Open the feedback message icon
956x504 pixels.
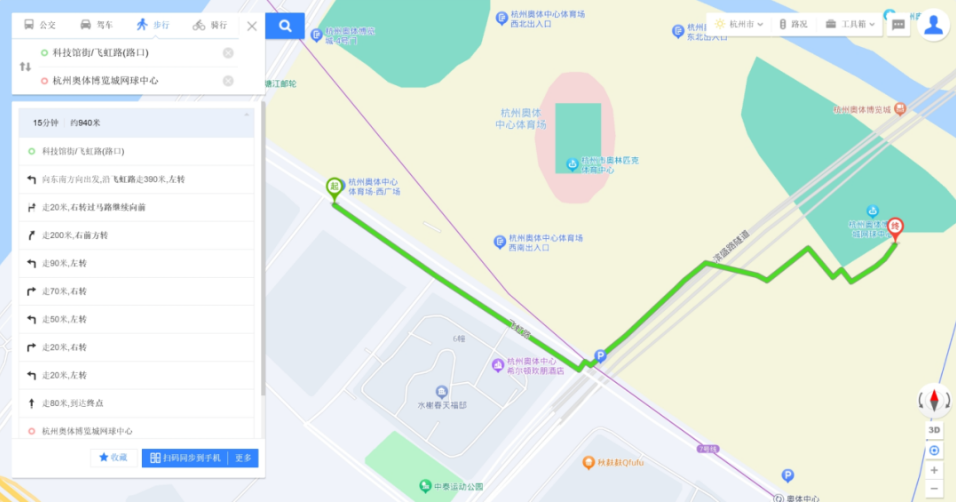[x=898, y=25]
